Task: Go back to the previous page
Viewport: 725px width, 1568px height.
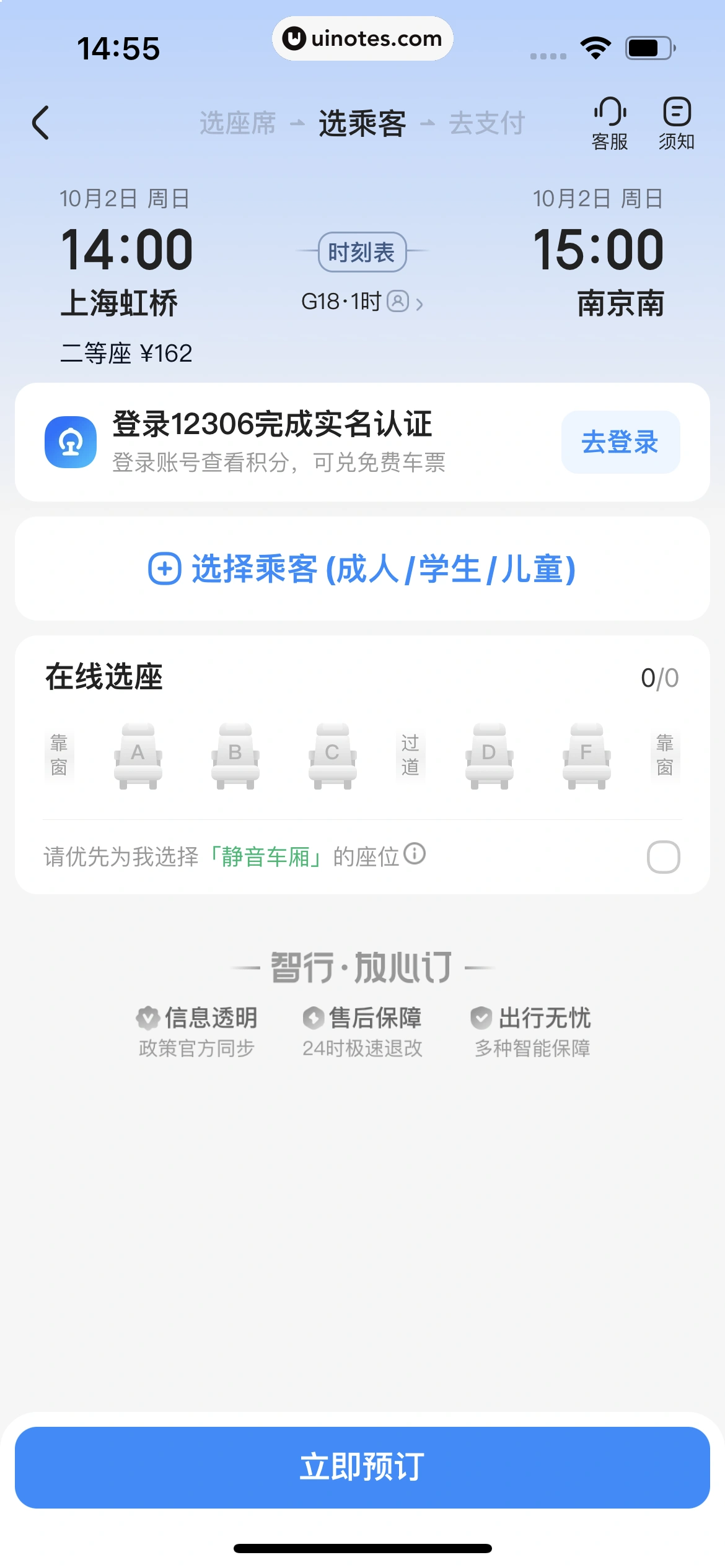Action: click(x=41, y=123)
